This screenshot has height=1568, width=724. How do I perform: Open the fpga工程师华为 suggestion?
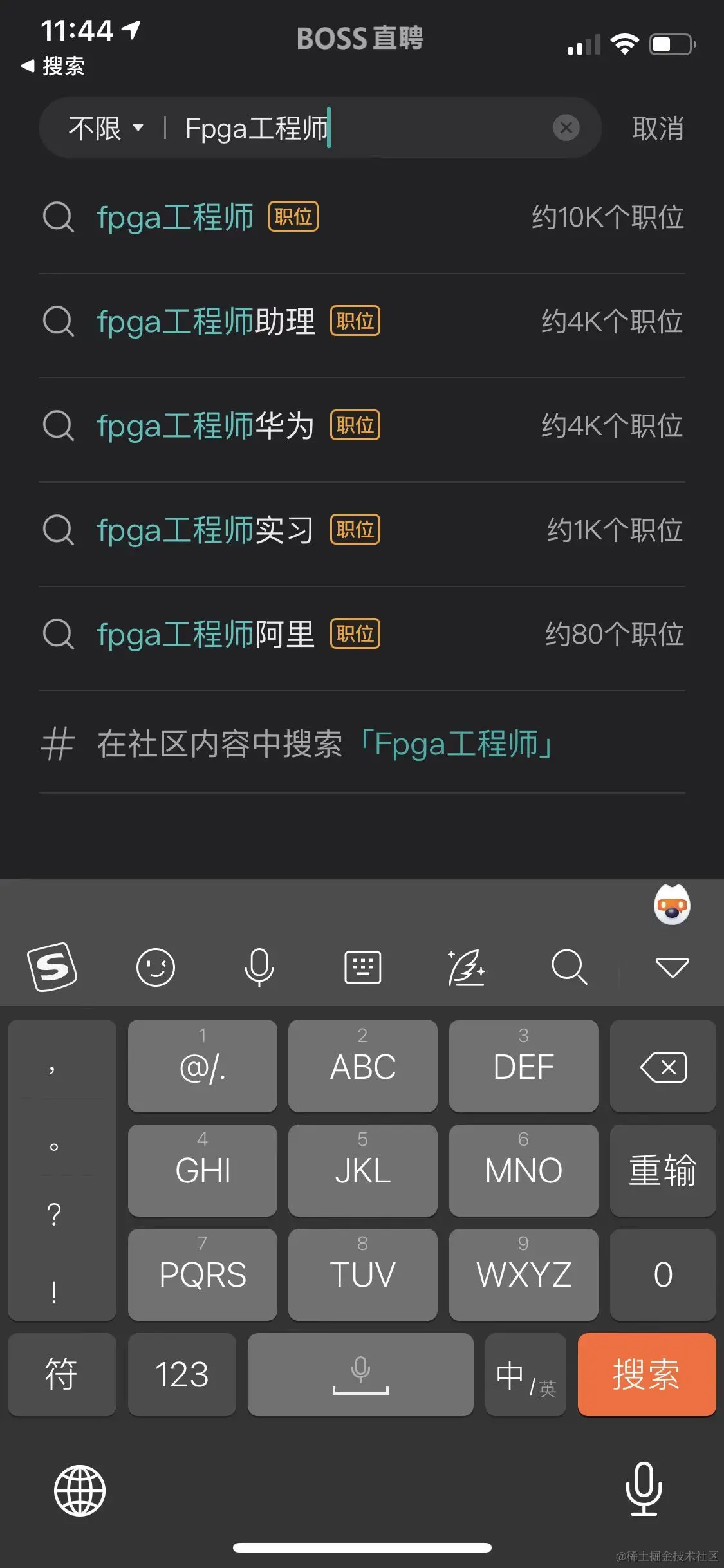[x=205, y=425]
